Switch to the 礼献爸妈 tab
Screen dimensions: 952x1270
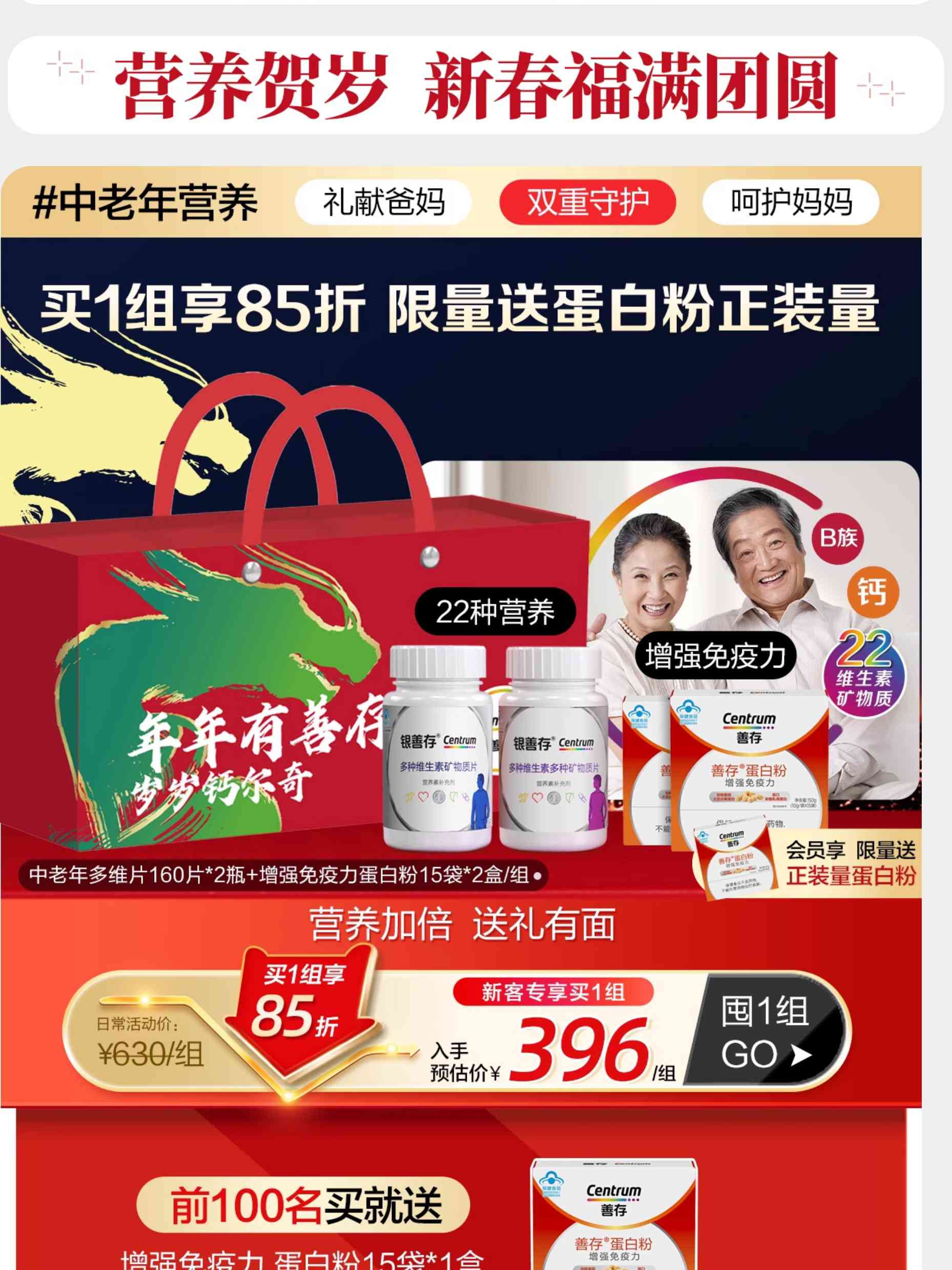tap(383, 202)
